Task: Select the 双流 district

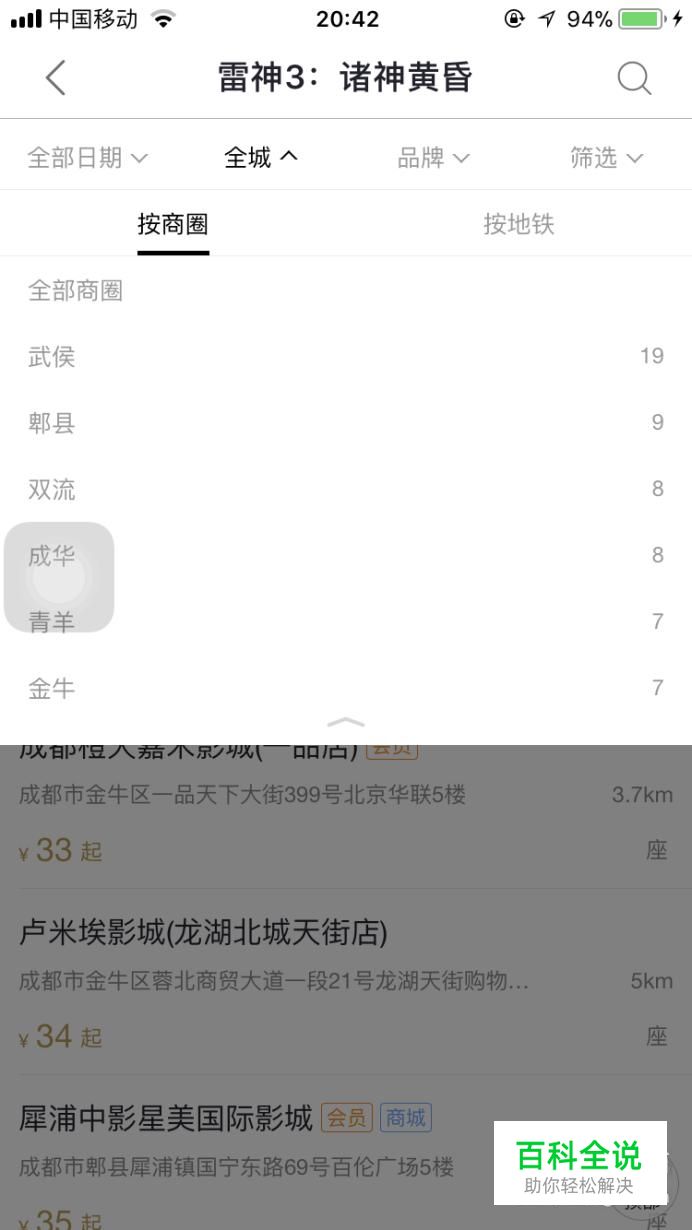Action: [x=346, y=489]
